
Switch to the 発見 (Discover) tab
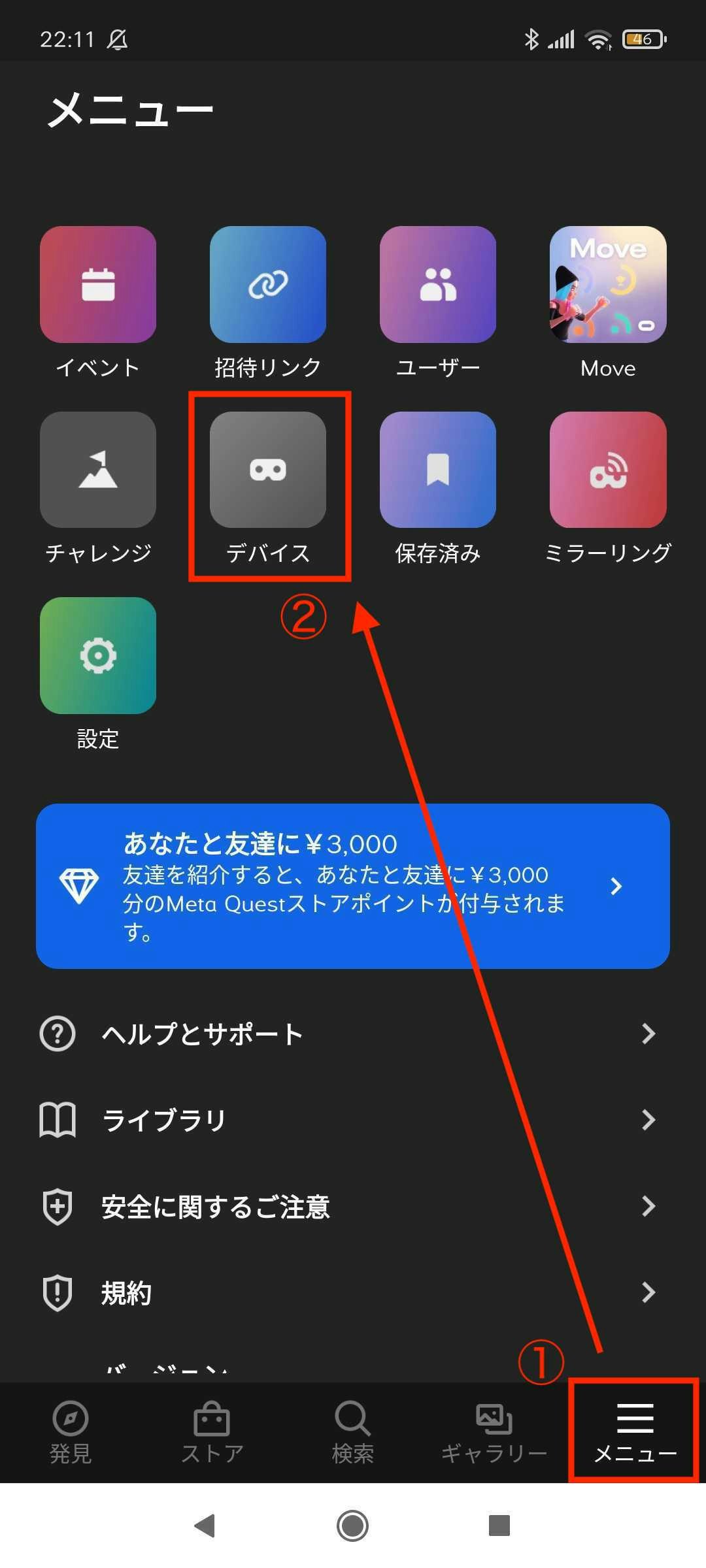pos(71,1432)
